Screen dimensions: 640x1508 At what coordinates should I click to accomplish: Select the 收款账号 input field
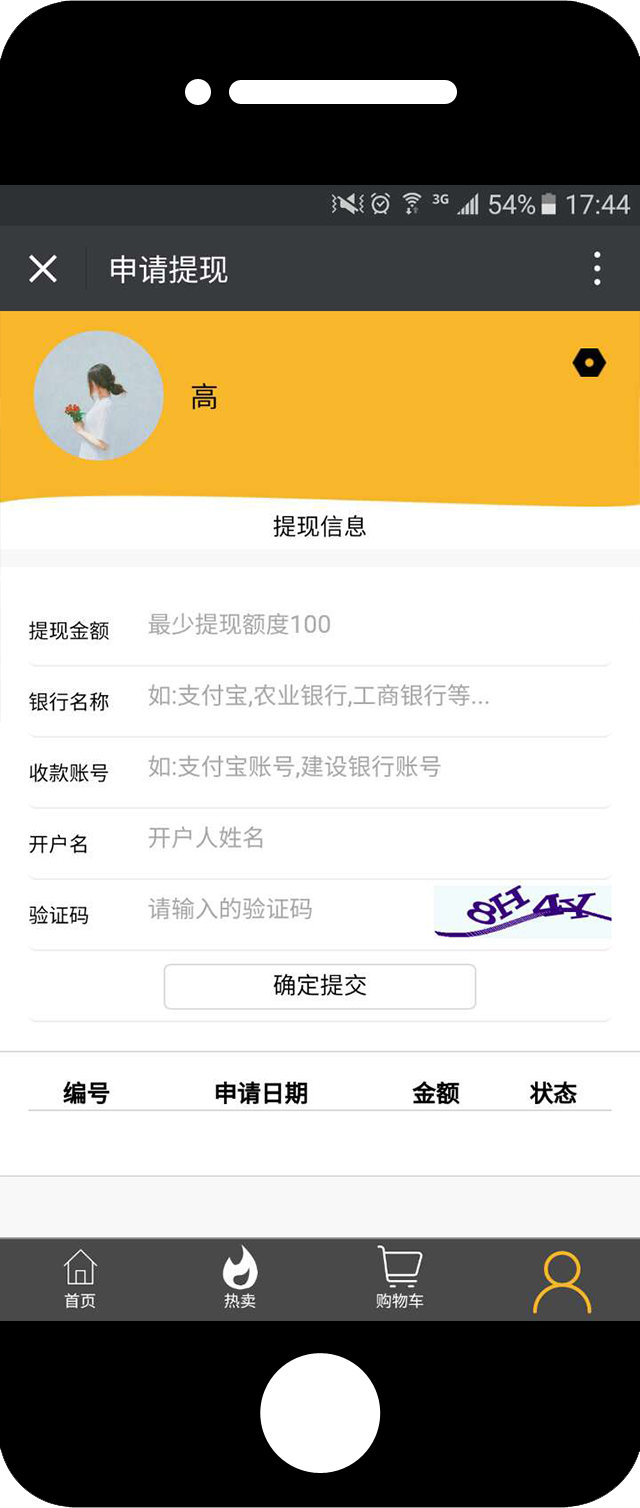(370, 768)
